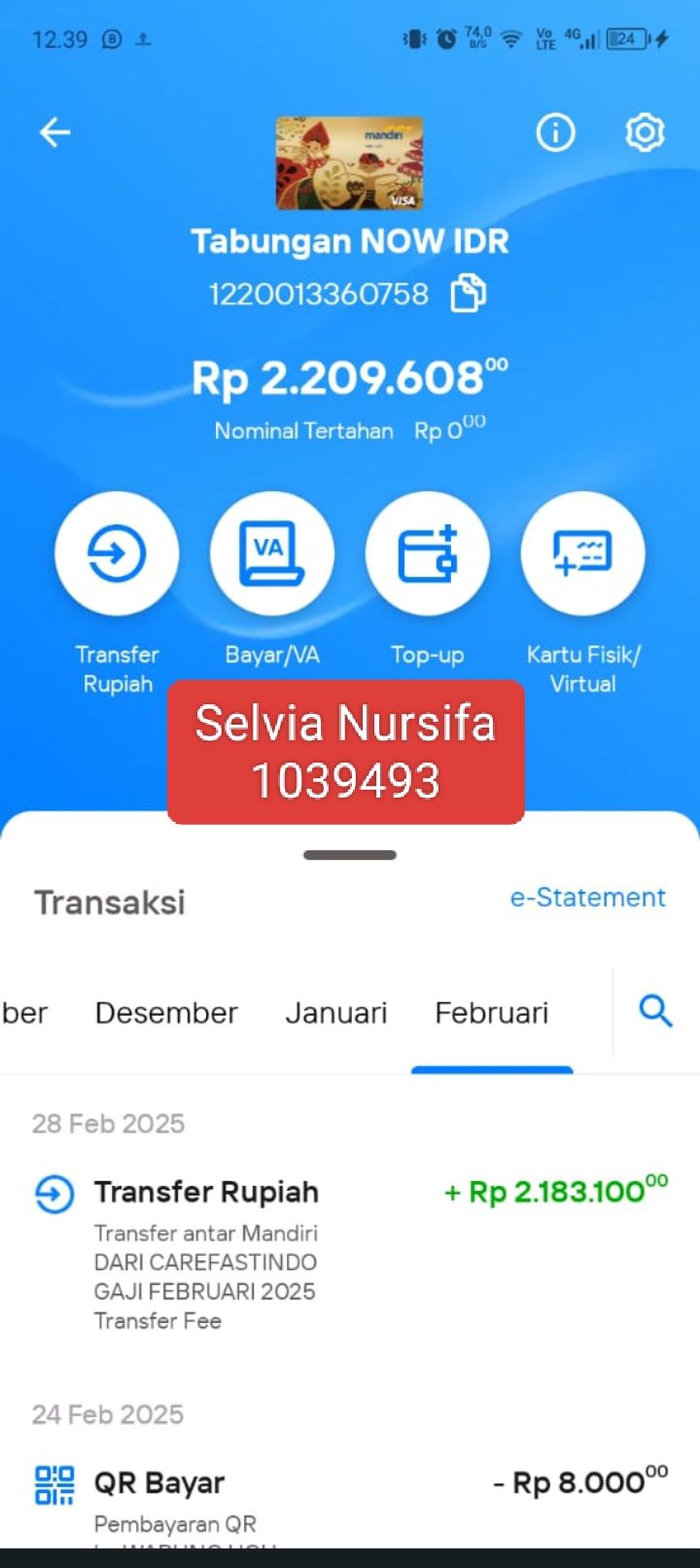Open account settings gear
Viewport: 700px width, 1568px height.
click(x=645, y=132)
